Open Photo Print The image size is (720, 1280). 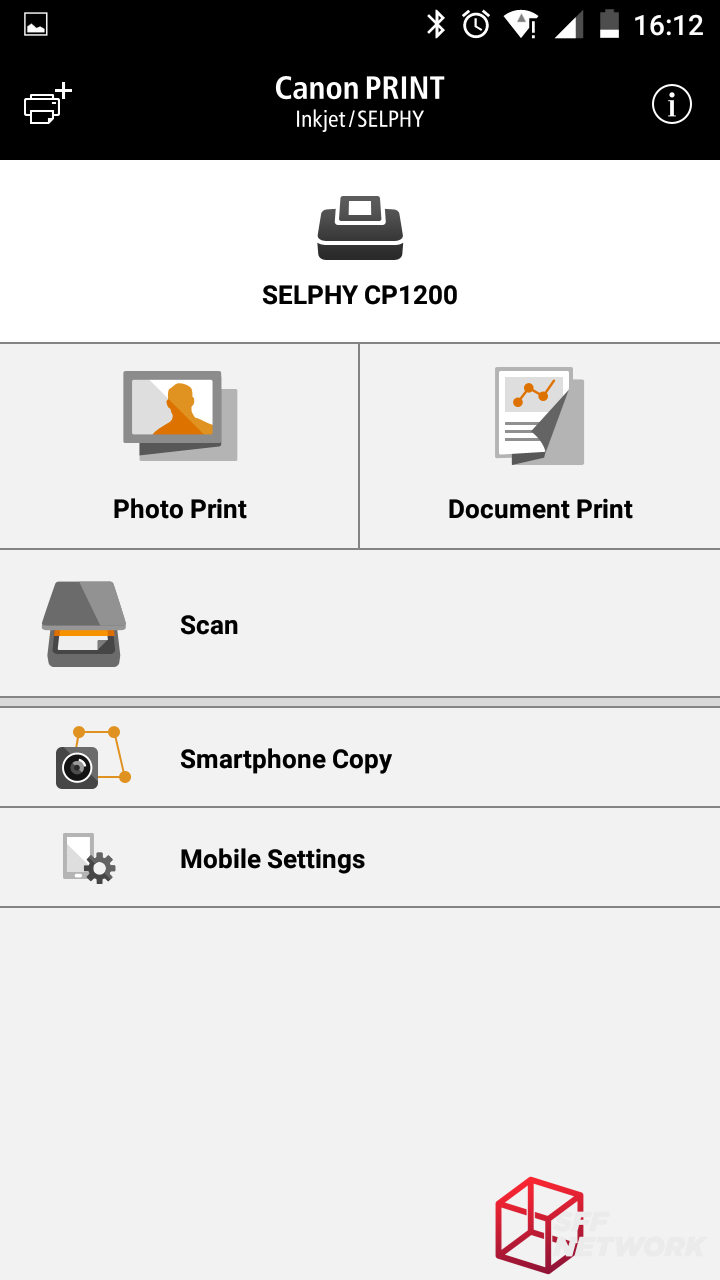[180, 447]
